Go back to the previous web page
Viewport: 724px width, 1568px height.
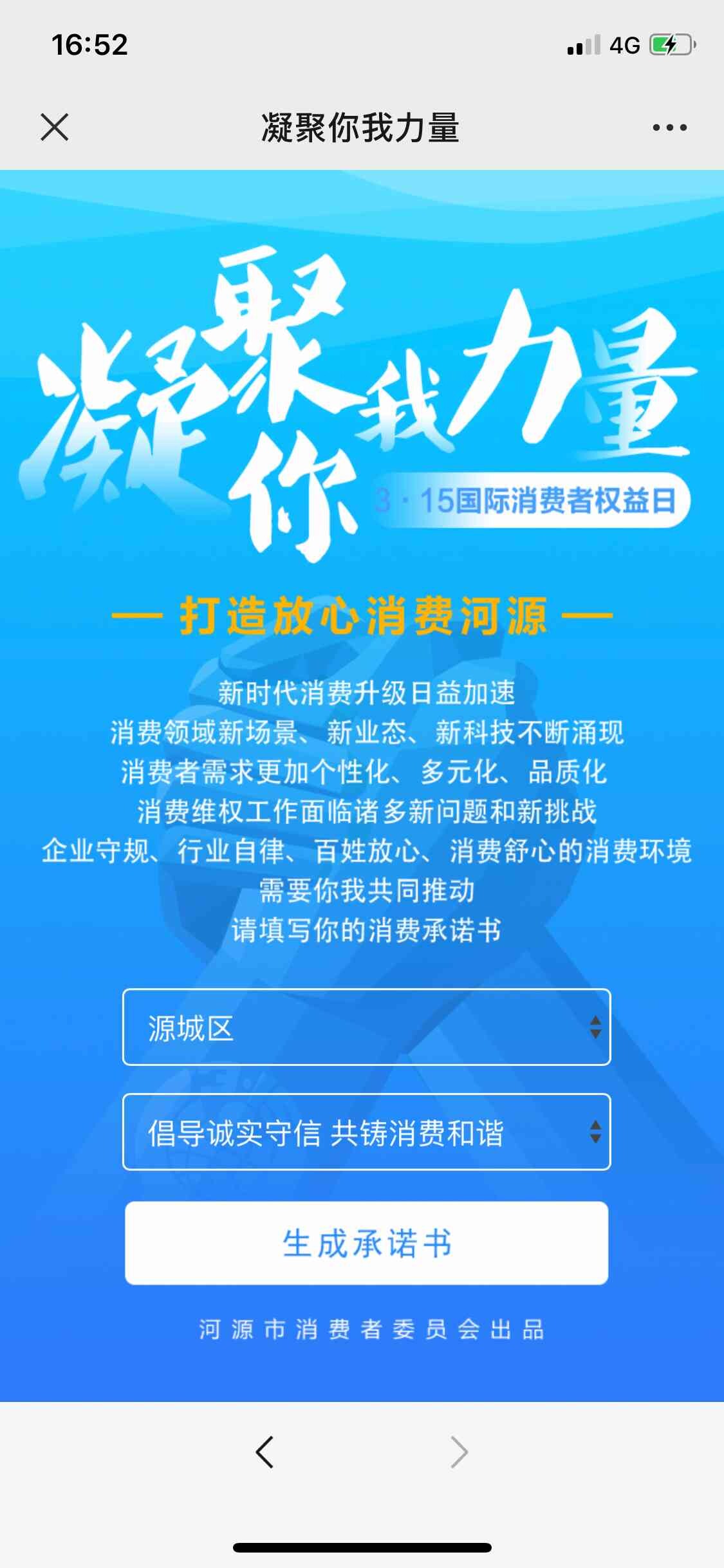pyautogui.click(x=265, y=1452)
